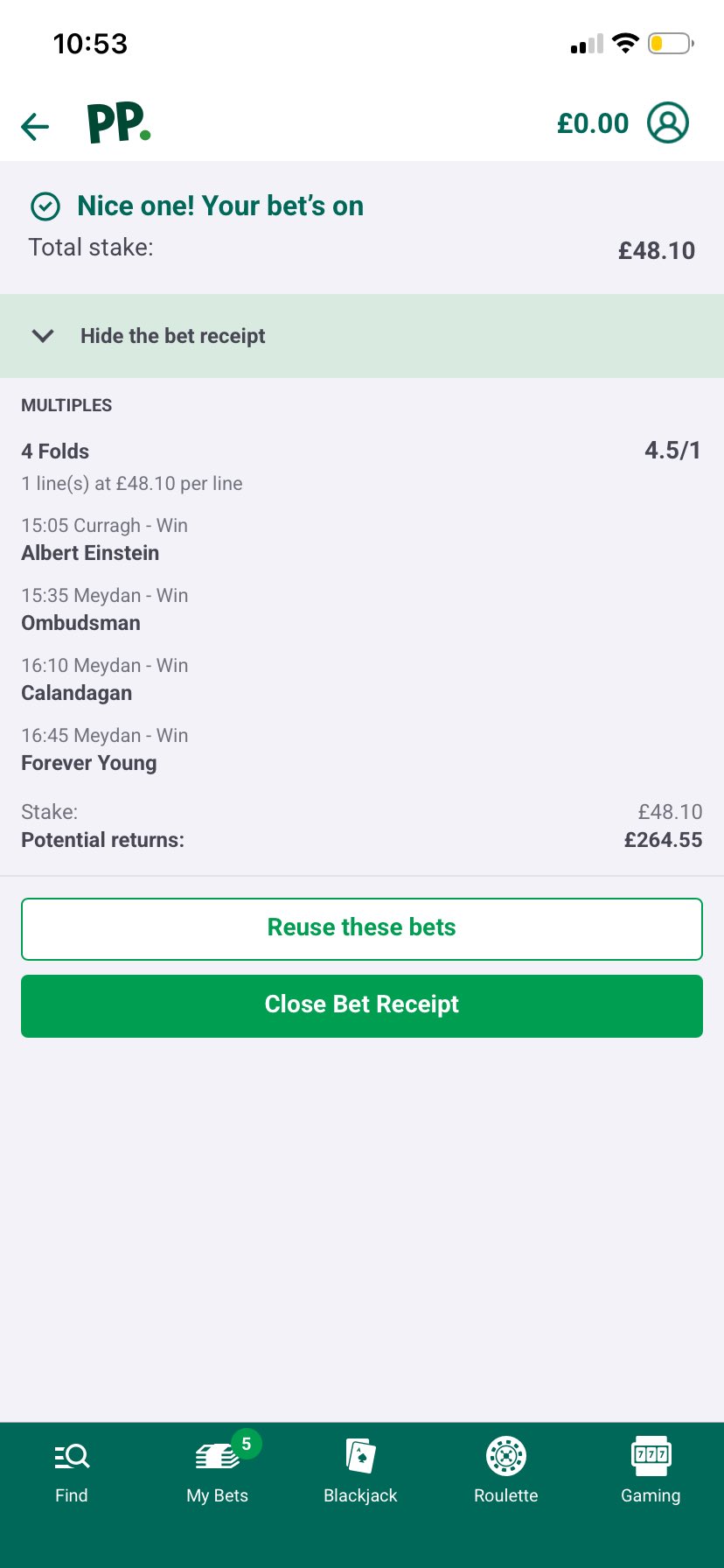Go to the Roulette tab

click(505, 1472)
